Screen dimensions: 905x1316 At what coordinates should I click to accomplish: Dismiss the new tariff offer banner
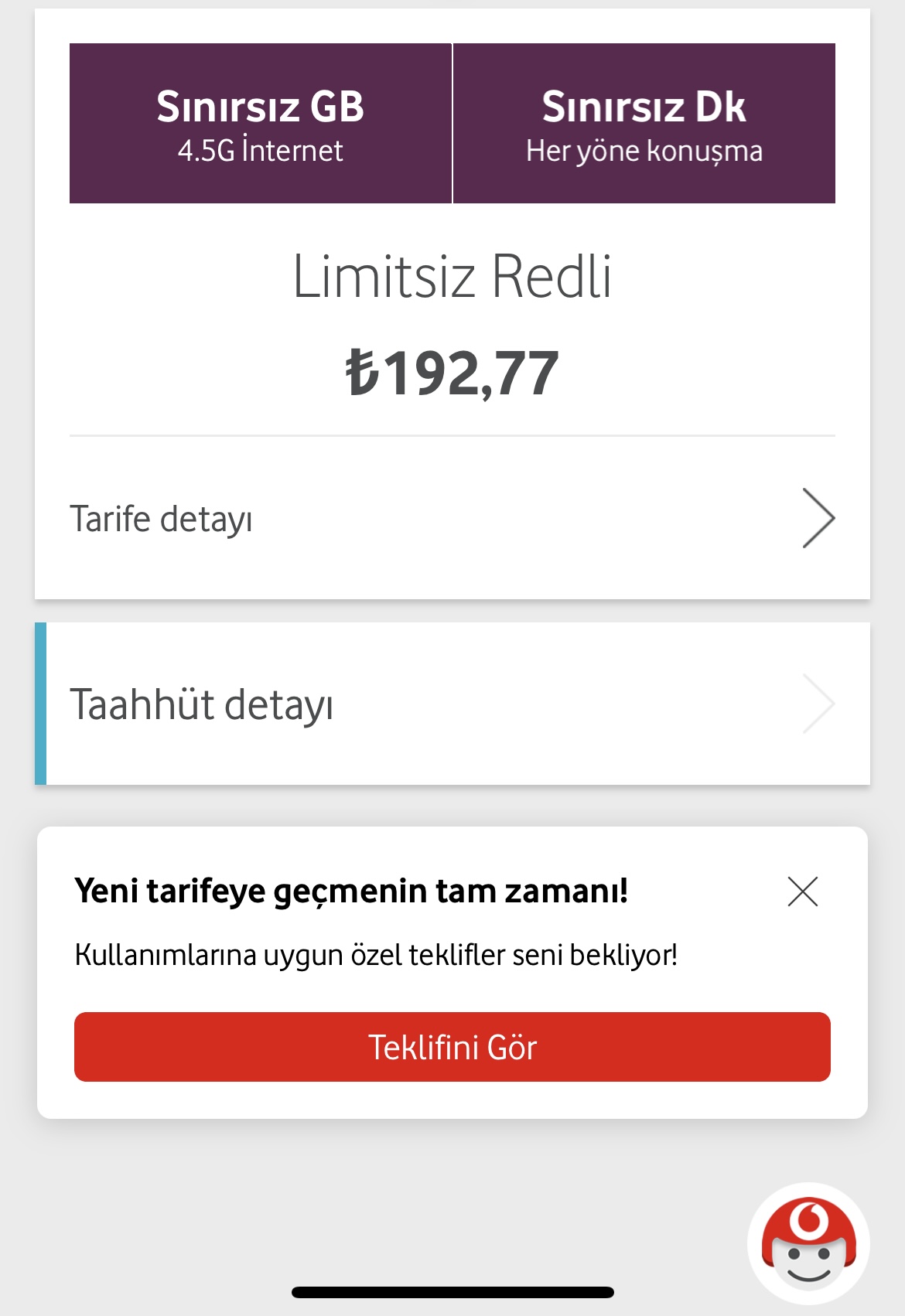click(803, 892)
